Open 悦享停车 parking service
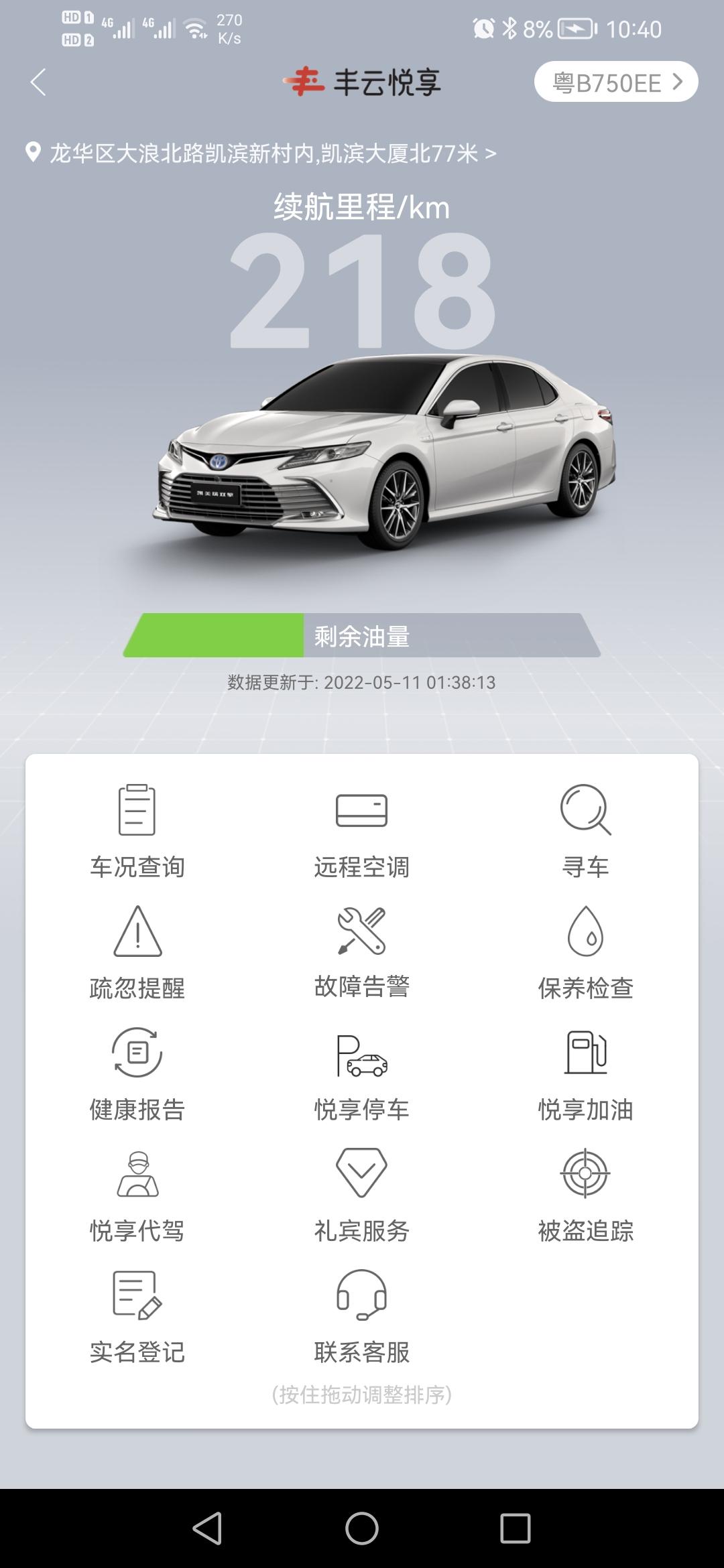Screen dimensions: 724x1568 [361, 1073]
